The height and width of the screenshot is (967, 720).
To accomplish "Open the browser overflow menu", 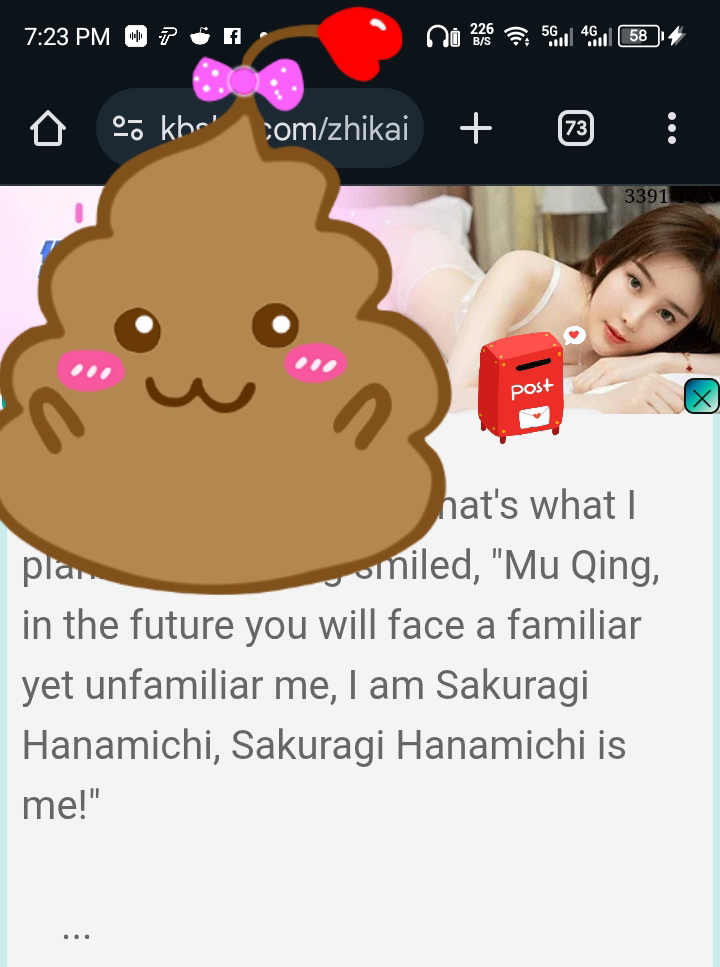I will tap(671, 128).
